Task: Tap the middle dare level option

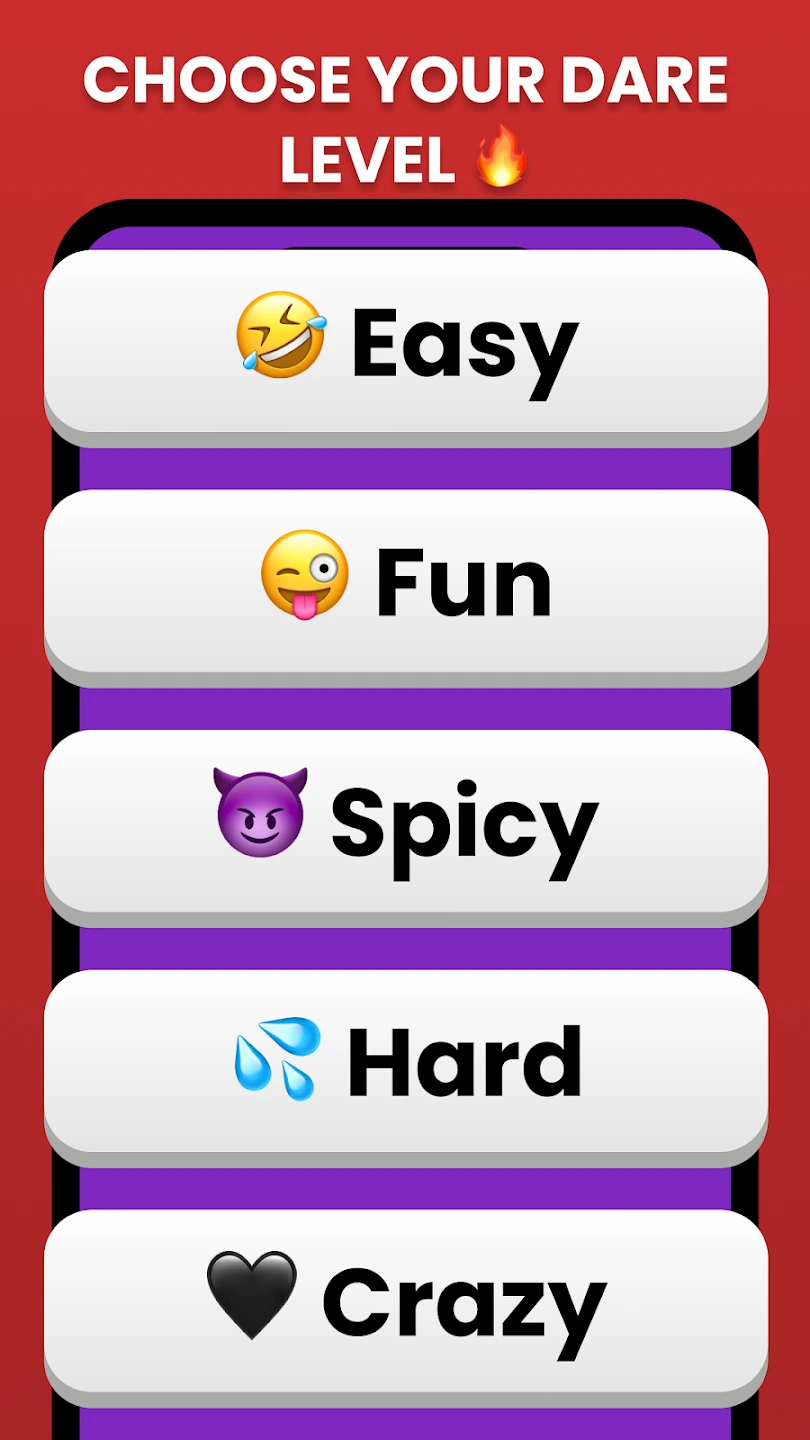Action: point(405,820)
